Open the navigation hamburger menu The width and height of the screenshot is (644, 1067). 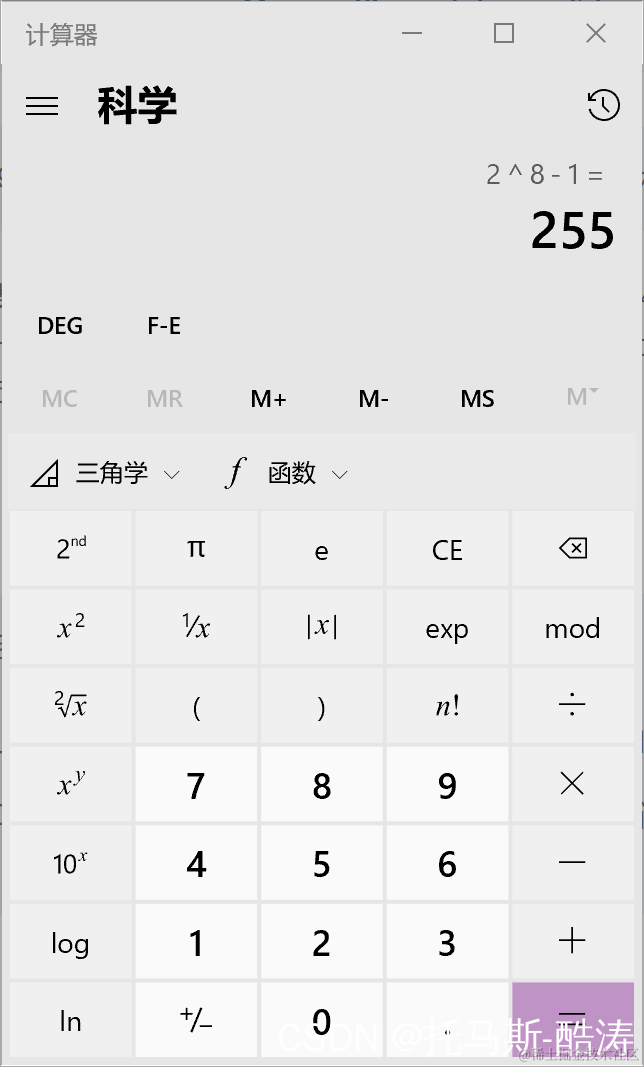(x=42, y=106)
